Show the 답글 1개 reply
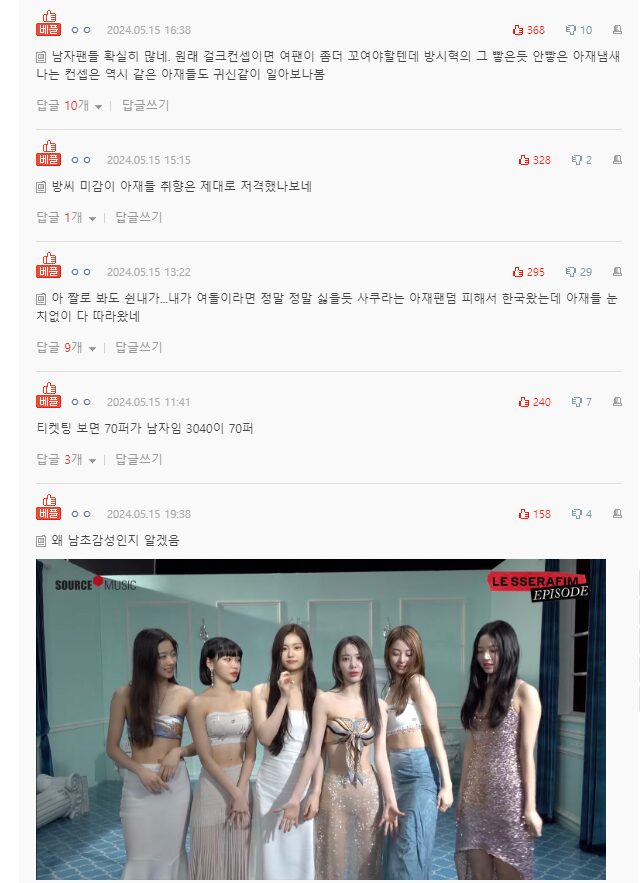The width and height of the screenshot is (640, 883). (x=66, y=217)
